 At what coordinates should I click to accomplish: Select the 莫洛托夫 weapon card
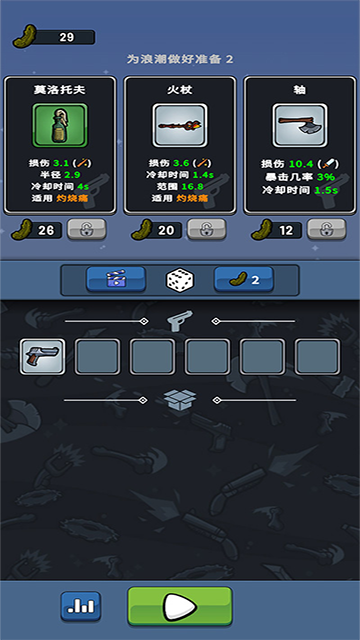[60, 145]
